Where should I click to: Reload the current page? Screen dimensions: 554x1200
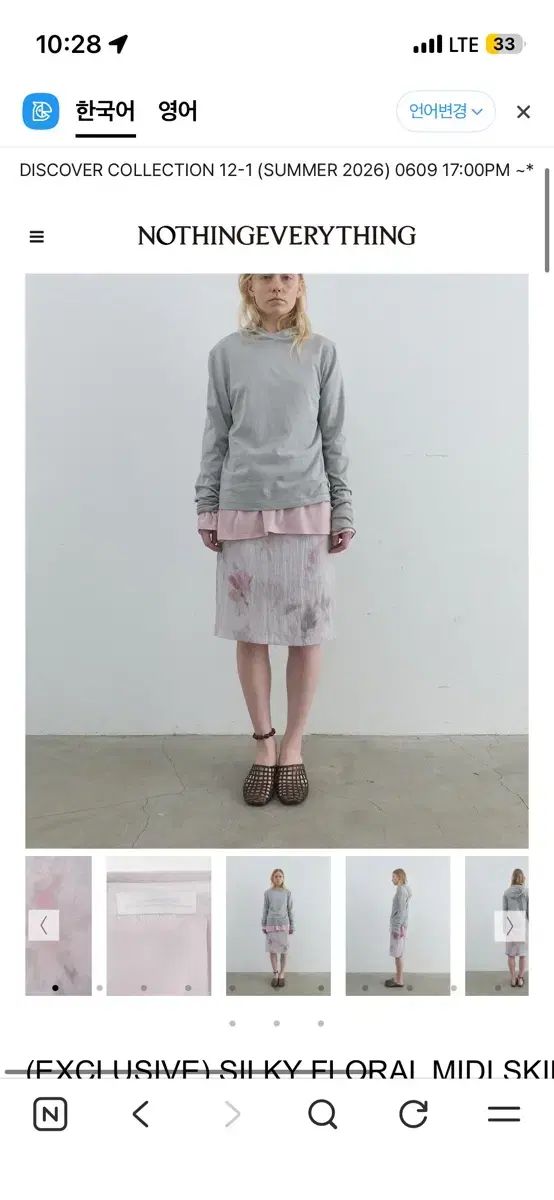[x=413, y=1114]
